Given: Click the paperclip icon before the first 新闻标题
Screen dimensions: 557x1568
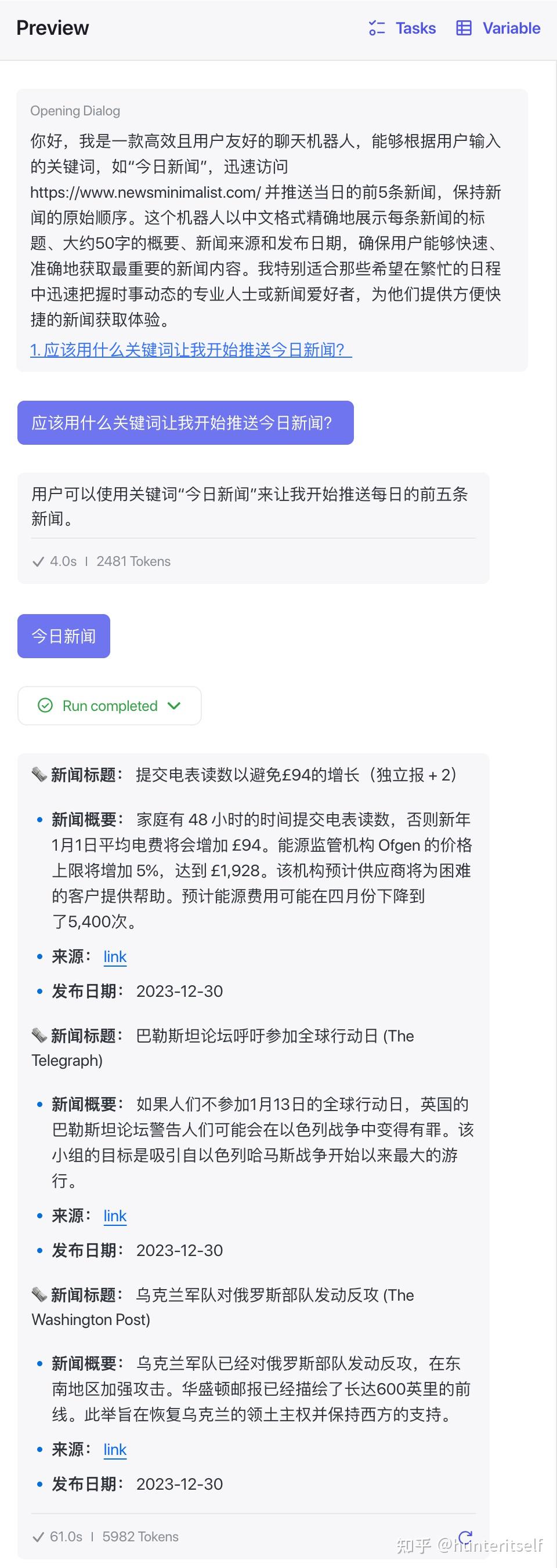Looking at the screenshot, I should (39, 774).
